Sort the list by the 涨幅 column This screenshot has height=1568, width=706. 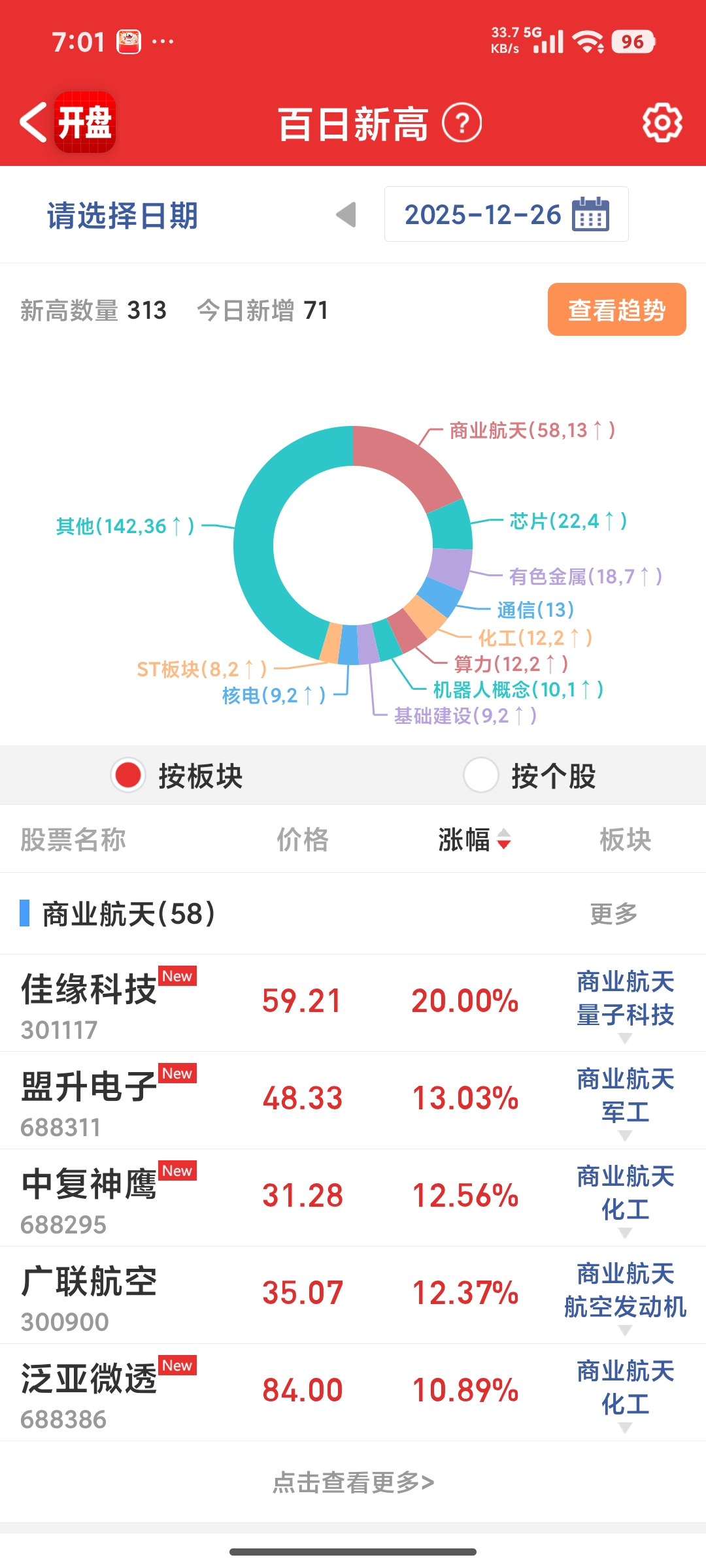click(x=475, y=840)
